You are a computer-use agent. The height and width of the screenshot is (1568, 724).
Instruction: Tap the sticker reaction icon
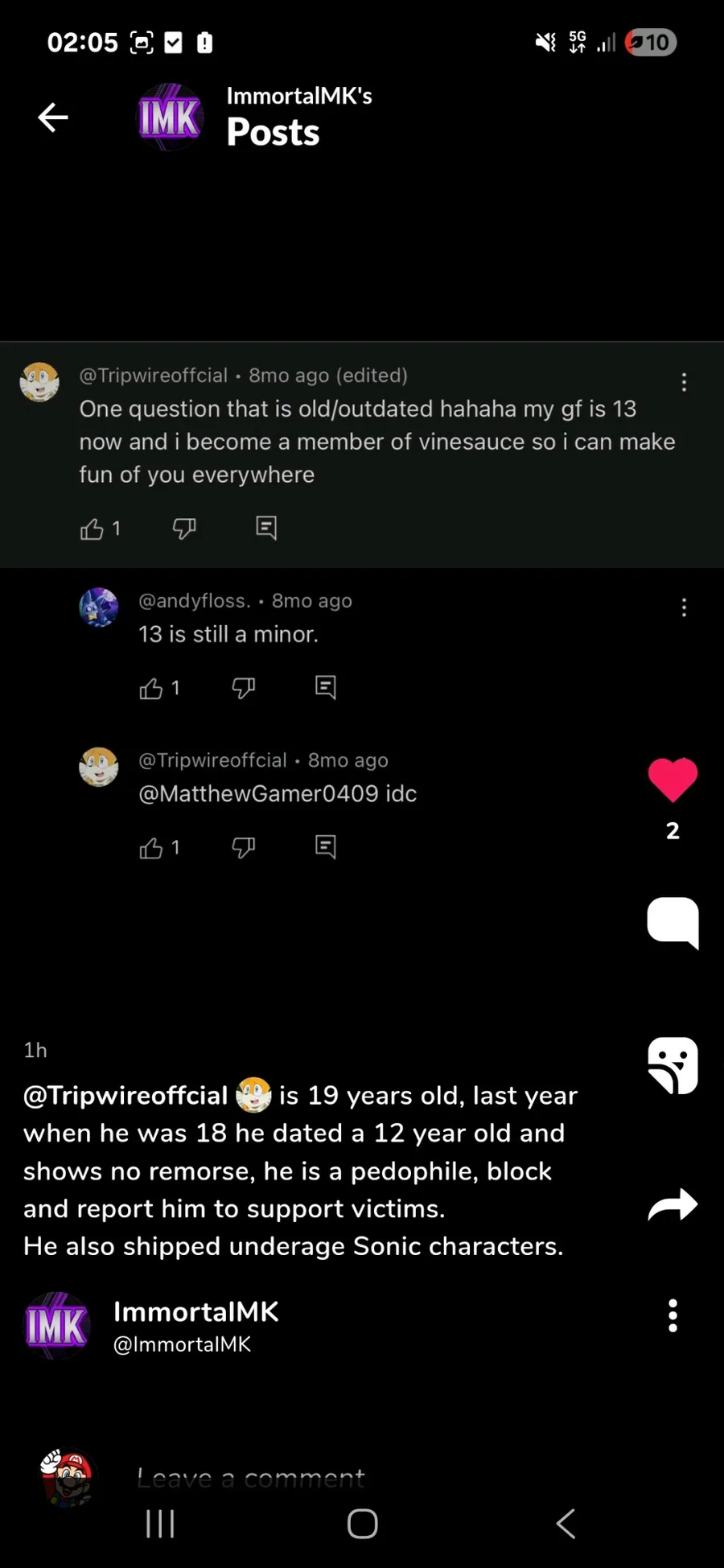[673, 1065]
